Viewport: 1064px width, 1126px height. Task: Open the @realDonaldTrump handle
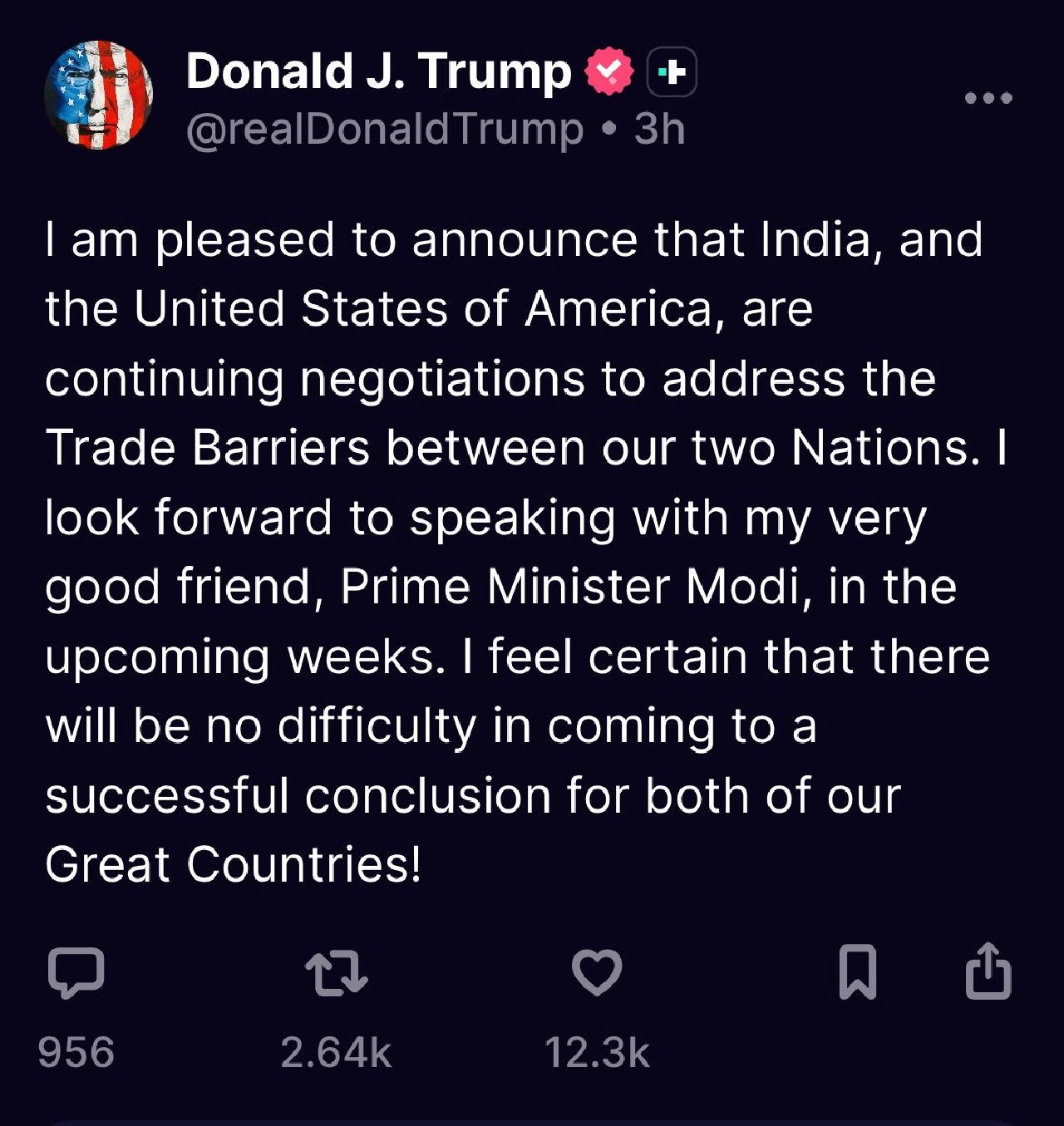point(385,130)
